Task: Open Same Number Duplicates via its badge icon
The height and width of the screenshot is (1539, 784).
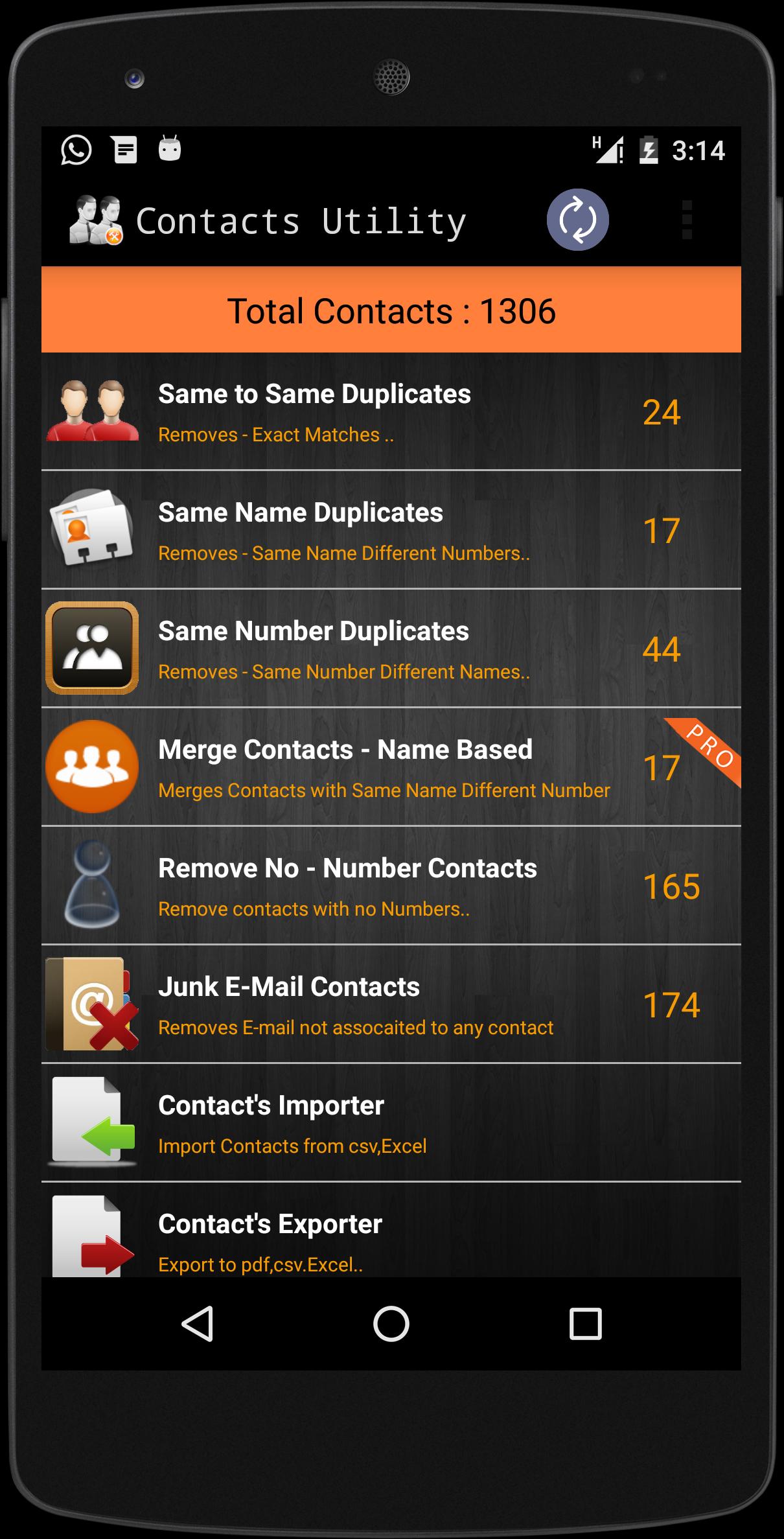Action: (91, 648)
